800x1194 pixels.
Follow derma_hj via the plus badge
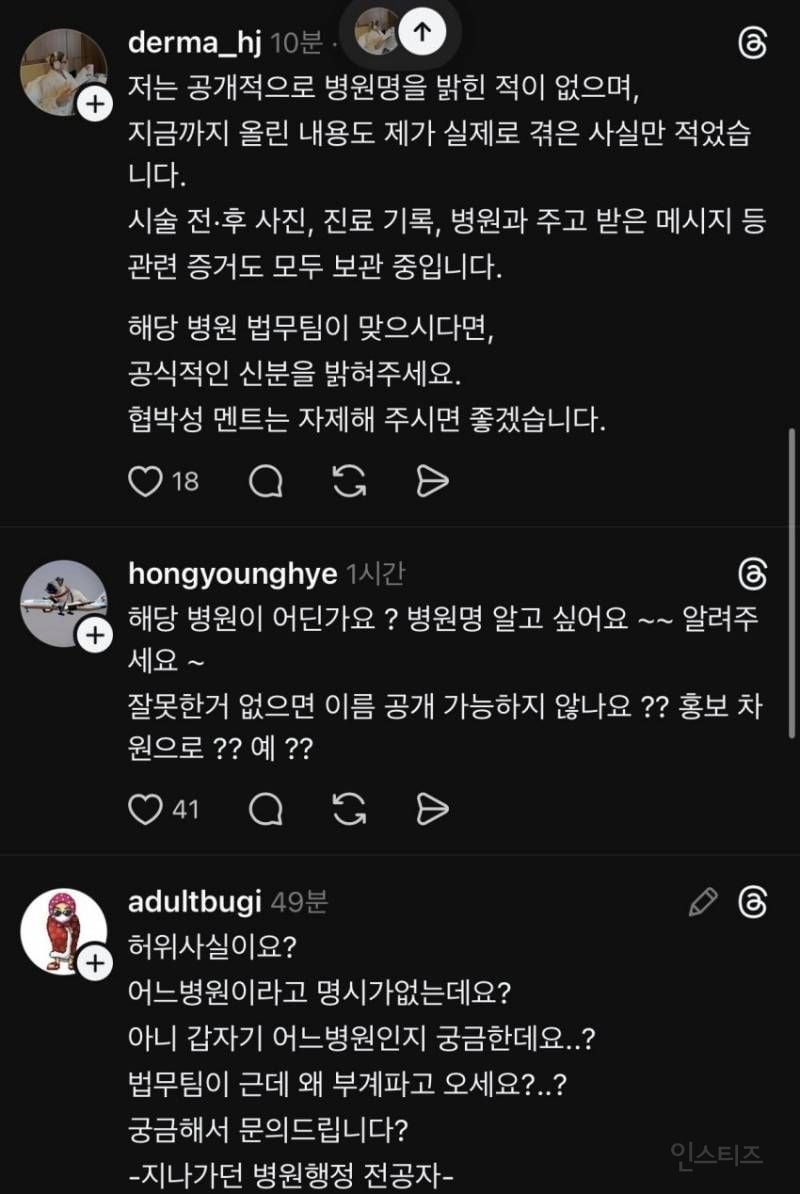point(95,101)
